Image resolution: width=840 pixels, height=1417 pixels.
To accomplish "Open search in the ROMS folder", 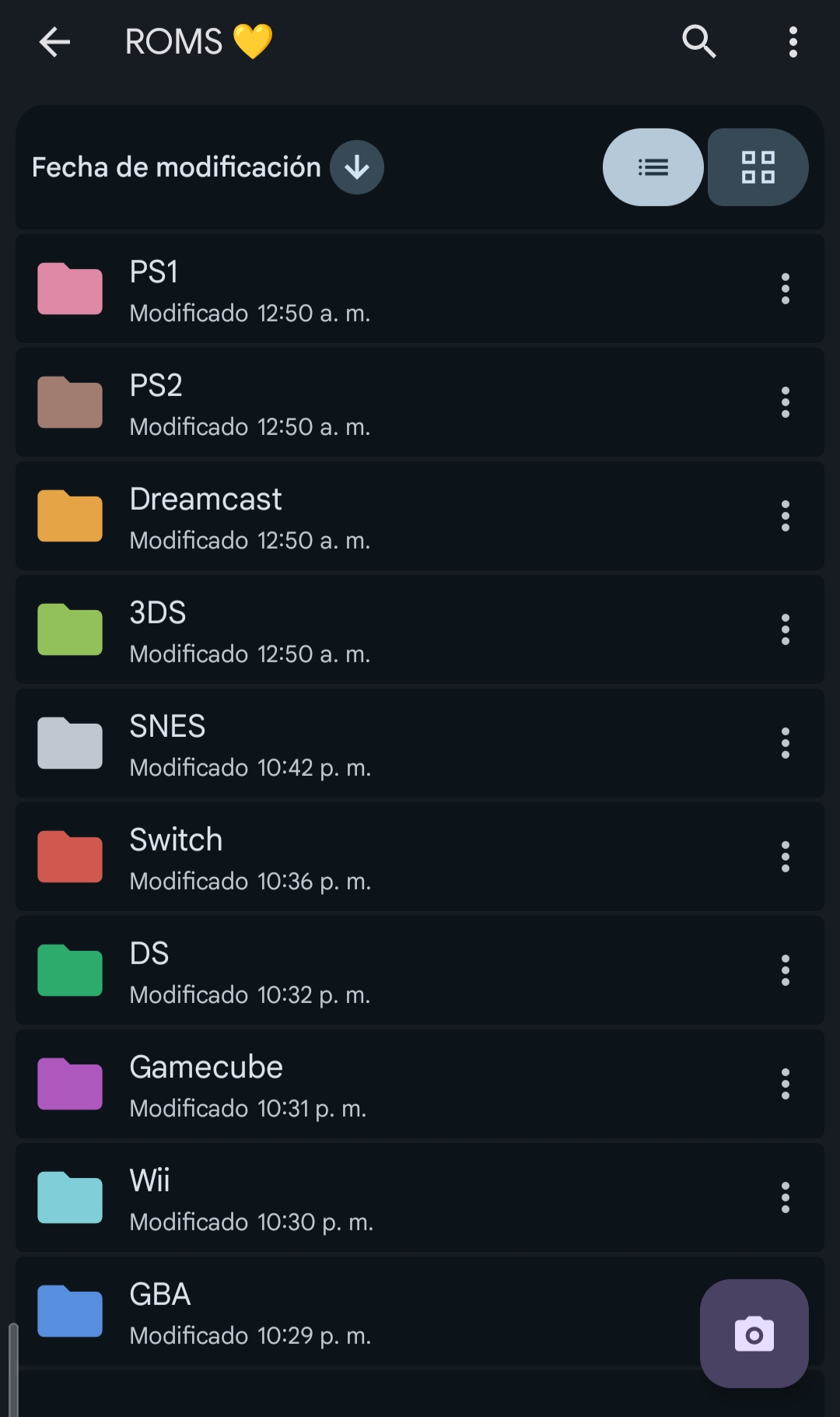I will tap(698, 42).
